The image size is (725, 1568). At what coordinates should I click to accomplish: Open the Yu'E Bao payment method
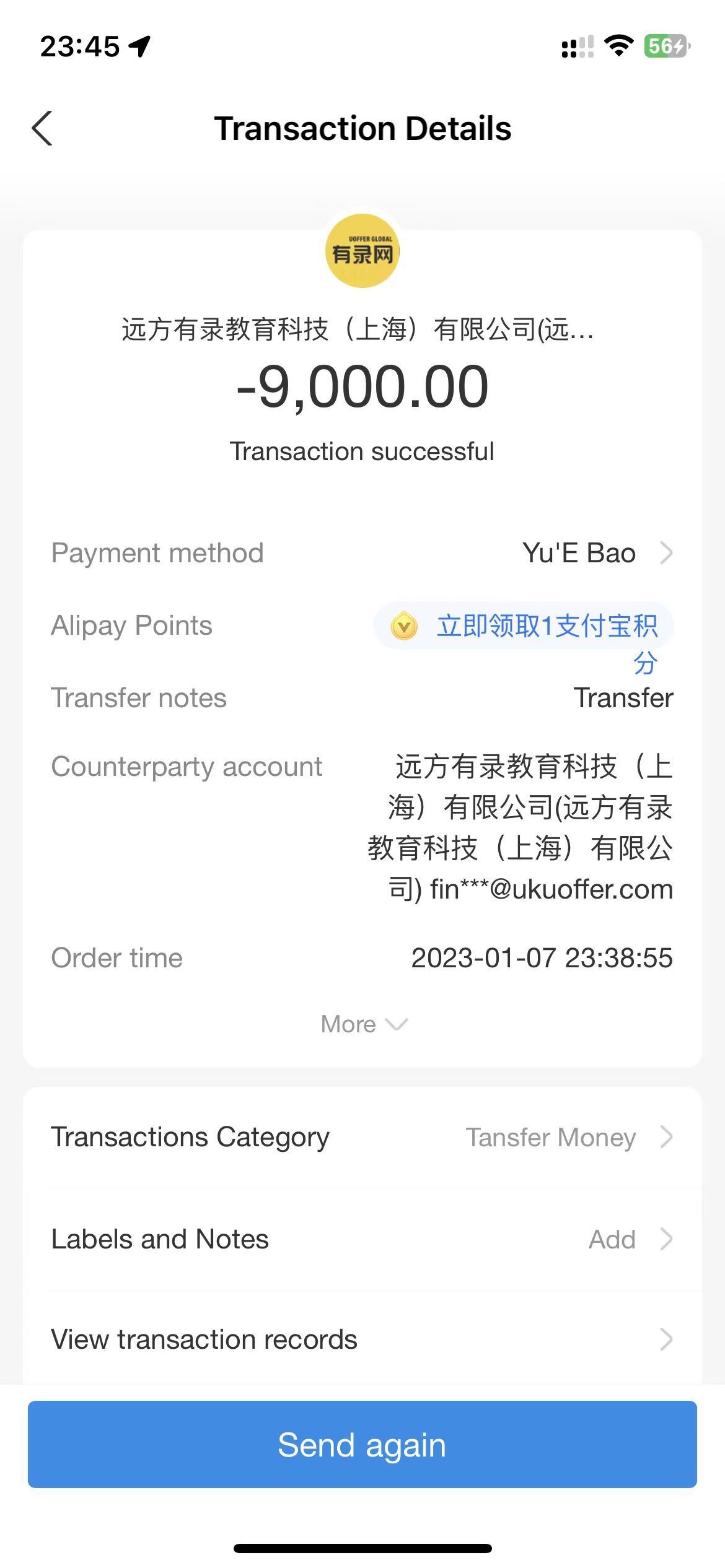click(x=595, y=553)
